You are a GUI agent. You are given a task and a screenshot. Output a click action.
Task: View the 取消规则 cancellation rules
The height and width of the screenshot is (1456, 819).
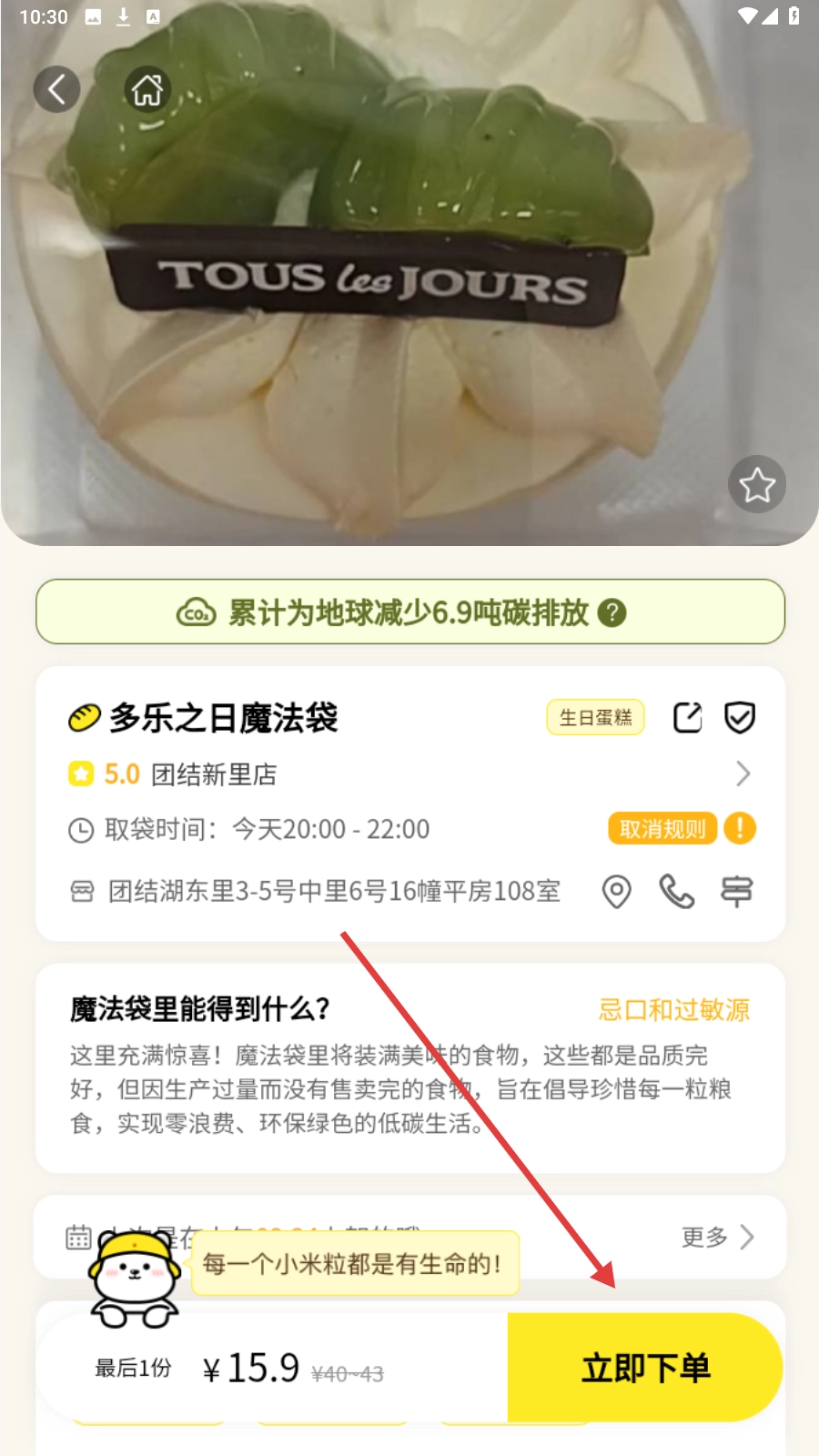(662, 829)
